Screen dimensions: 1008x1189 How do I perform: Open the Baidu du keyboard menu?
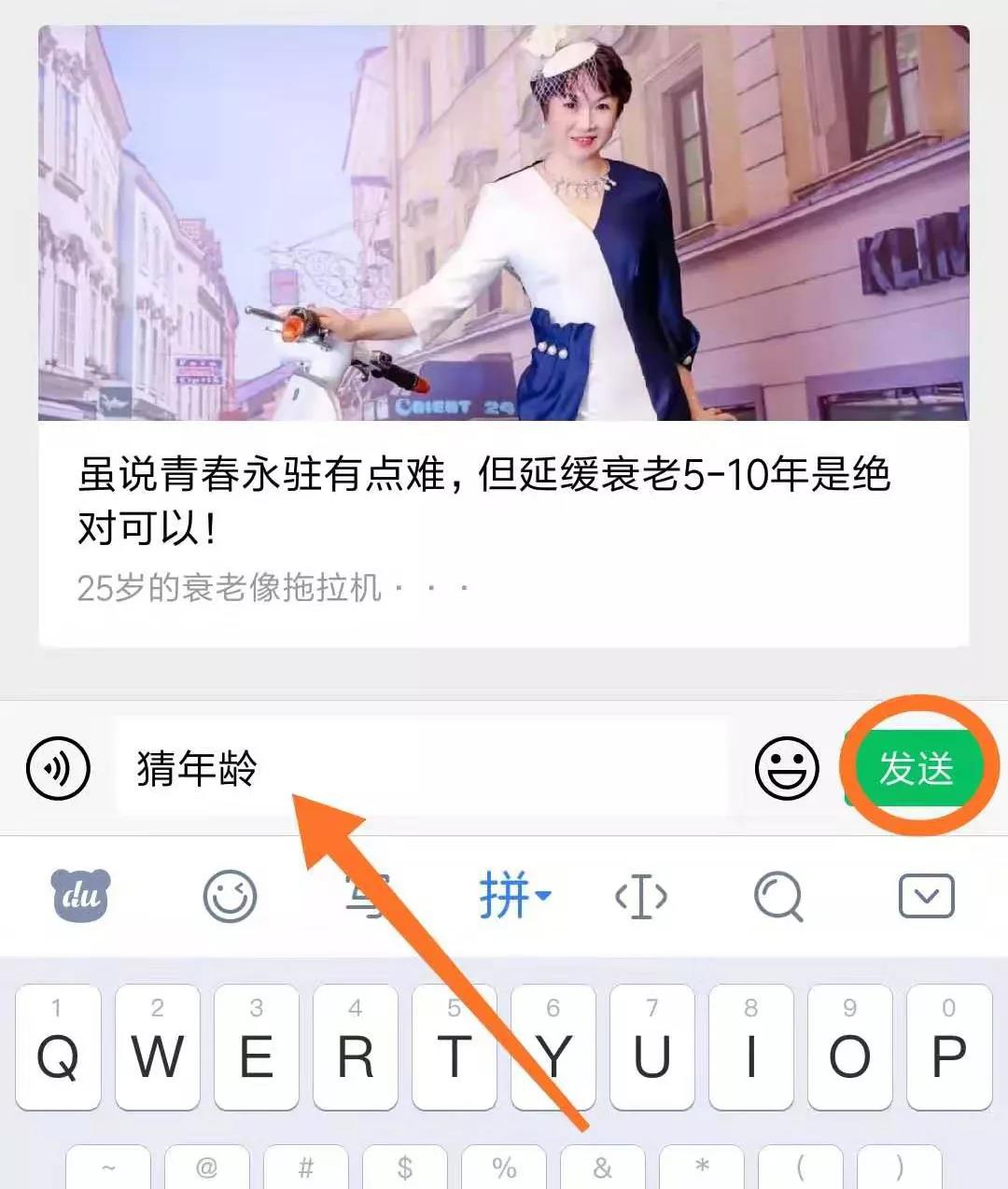[80, 896]
